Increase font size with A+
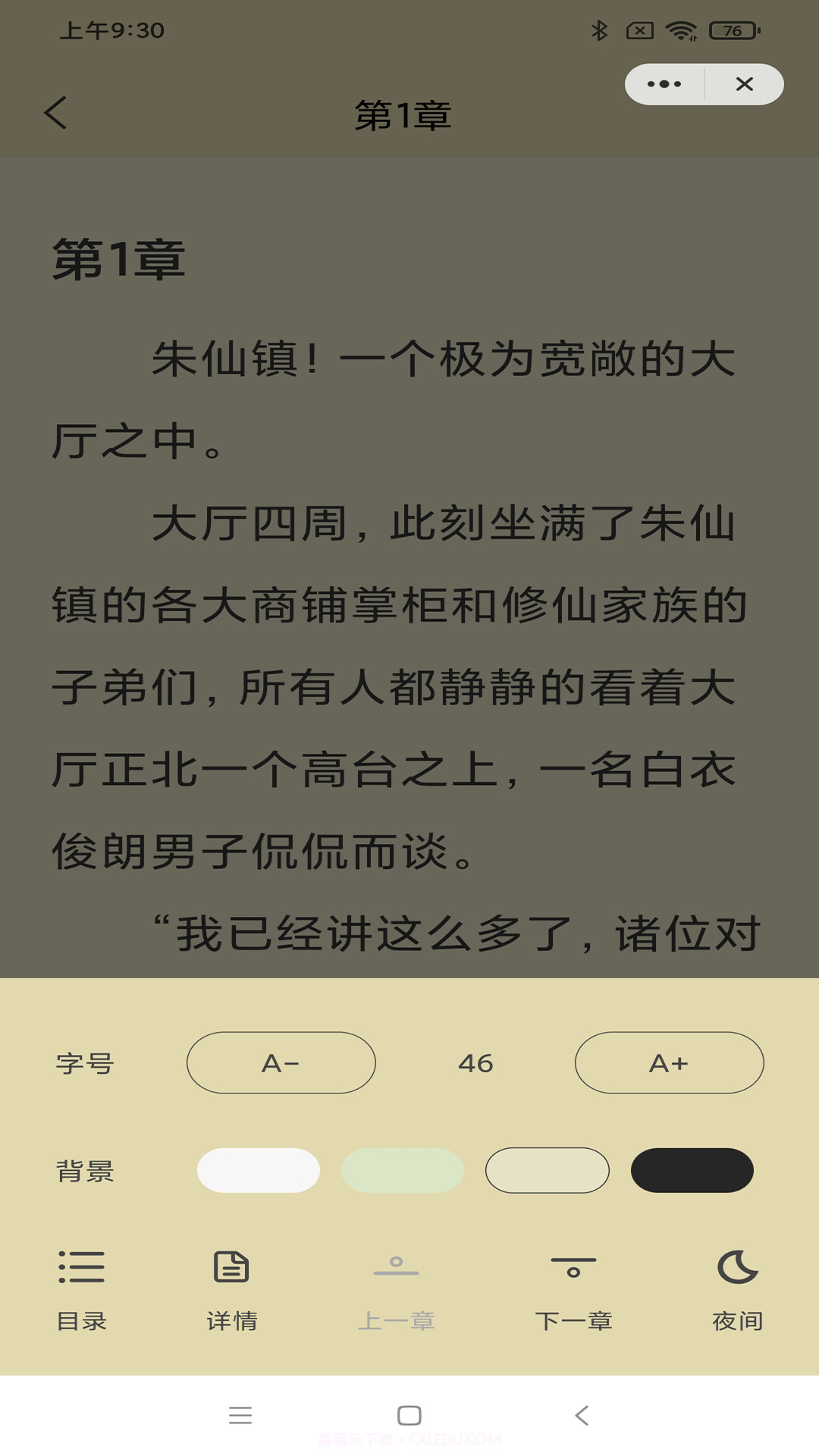The height and width of the screenshot is (1456, 819). coord(669,1063)
